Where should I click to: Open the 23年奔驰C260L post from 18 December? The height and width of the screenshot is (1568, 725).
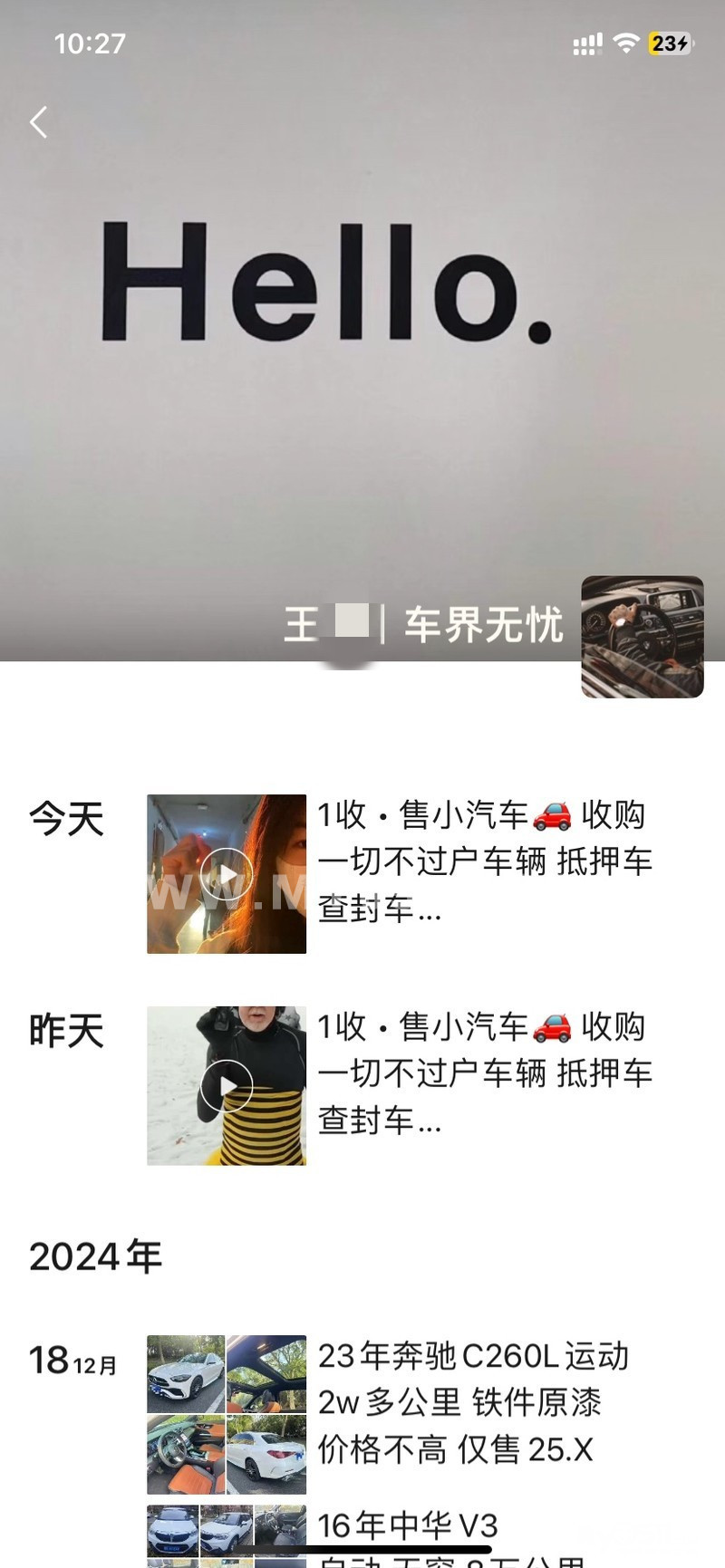click(472, 1402)
